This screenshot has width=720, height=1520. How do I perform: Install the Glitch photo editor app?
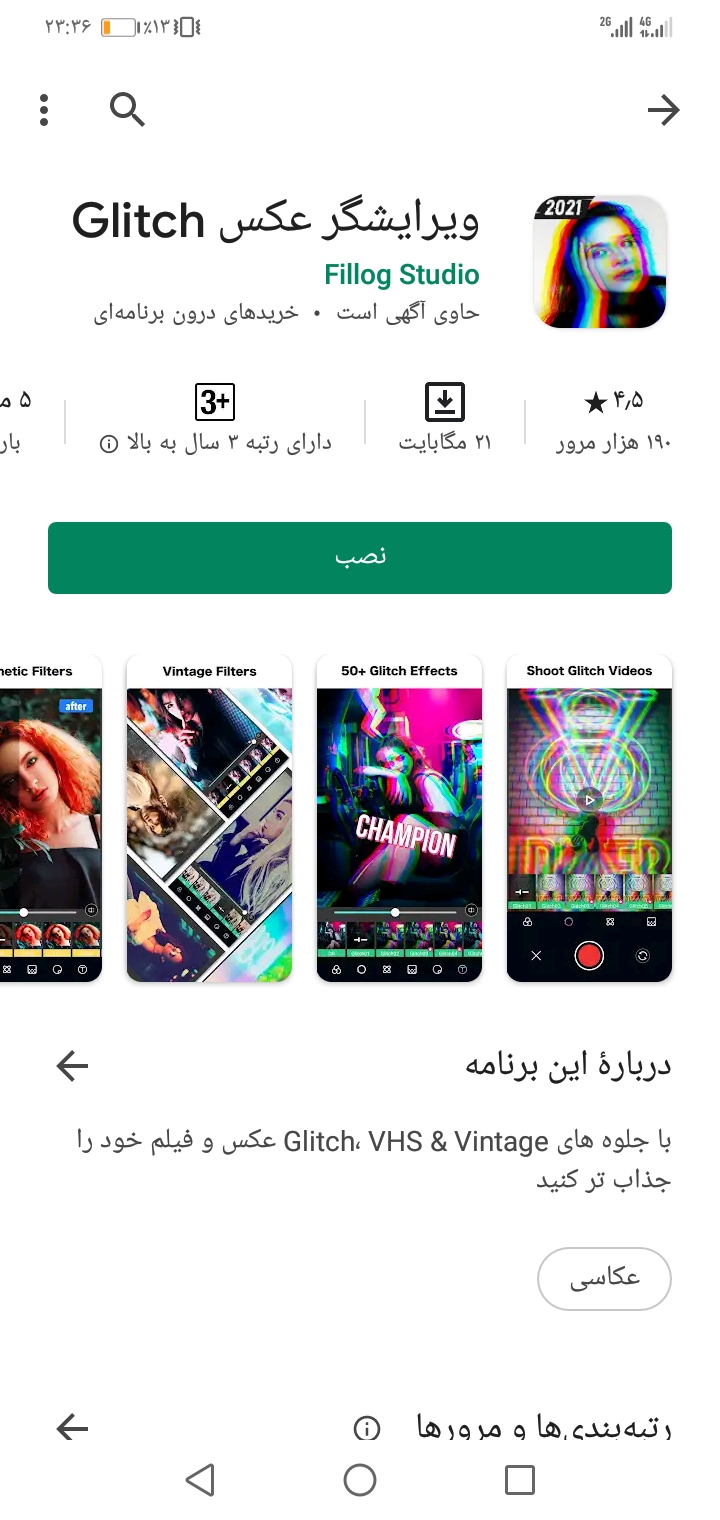coord(360,558)
